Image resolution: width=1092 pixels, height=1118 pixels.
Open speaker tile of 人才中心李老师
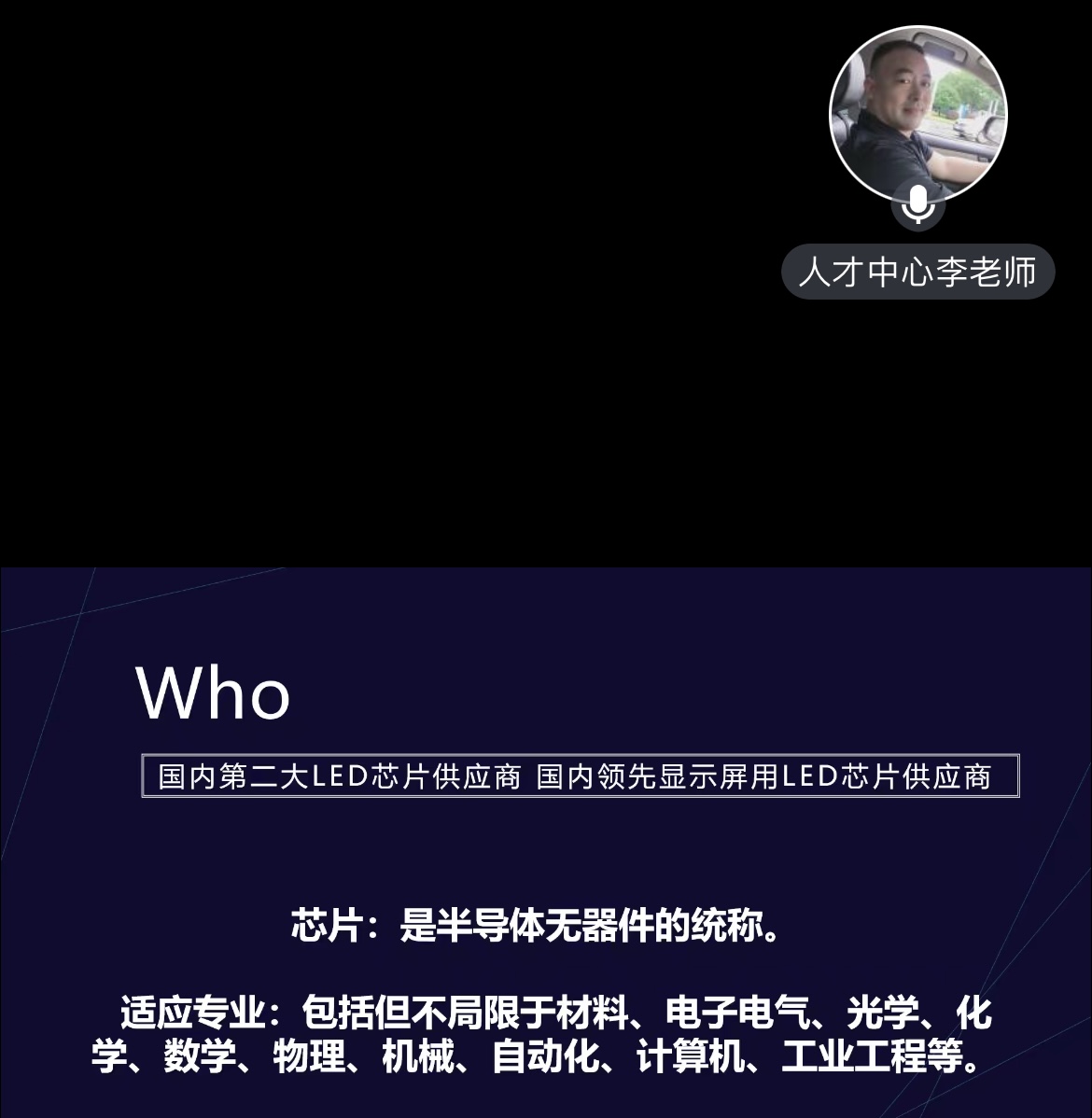[x=917, y=115]
